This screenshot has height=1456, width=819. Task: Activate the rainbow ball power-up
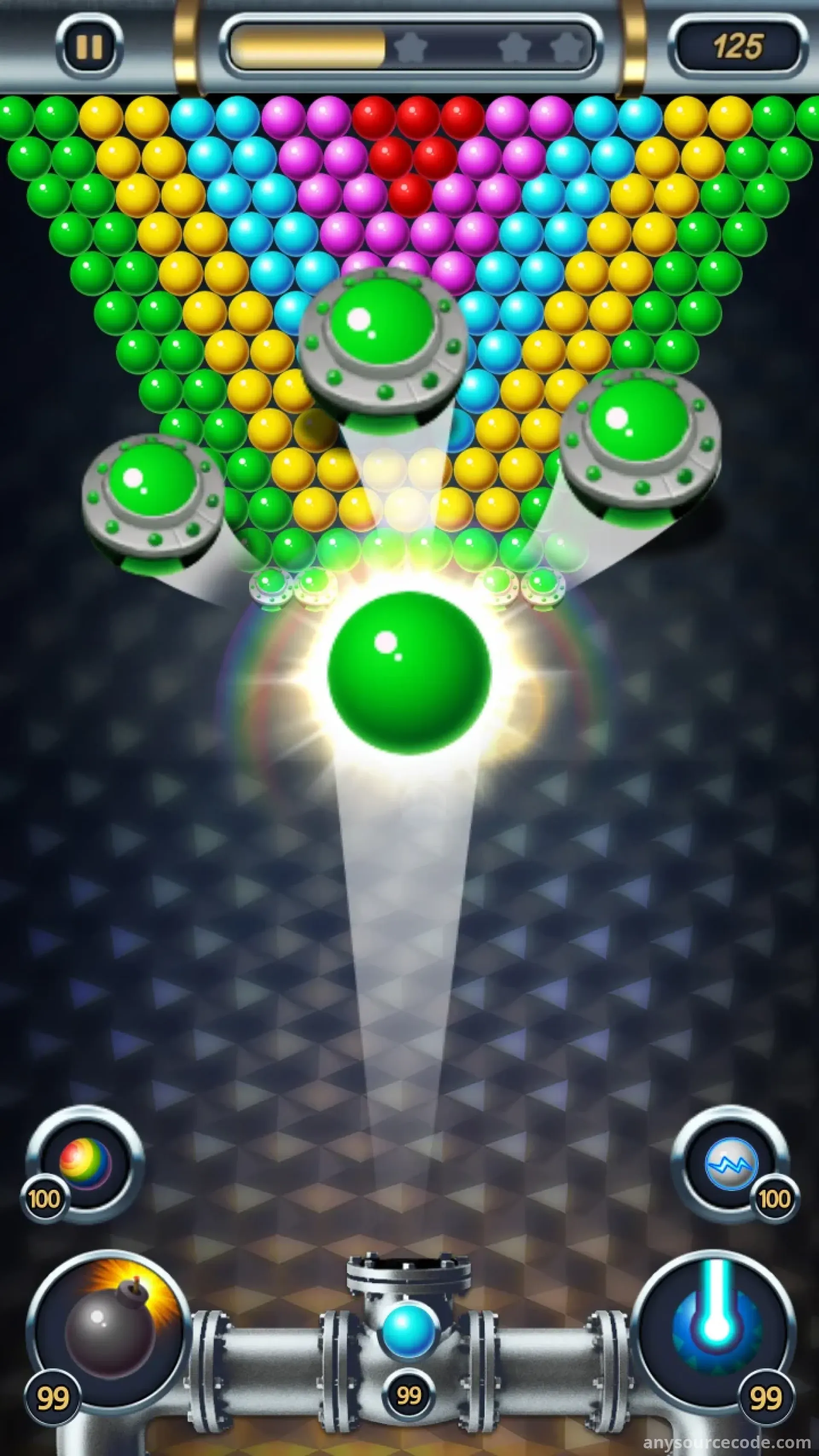click(85, 1163)
